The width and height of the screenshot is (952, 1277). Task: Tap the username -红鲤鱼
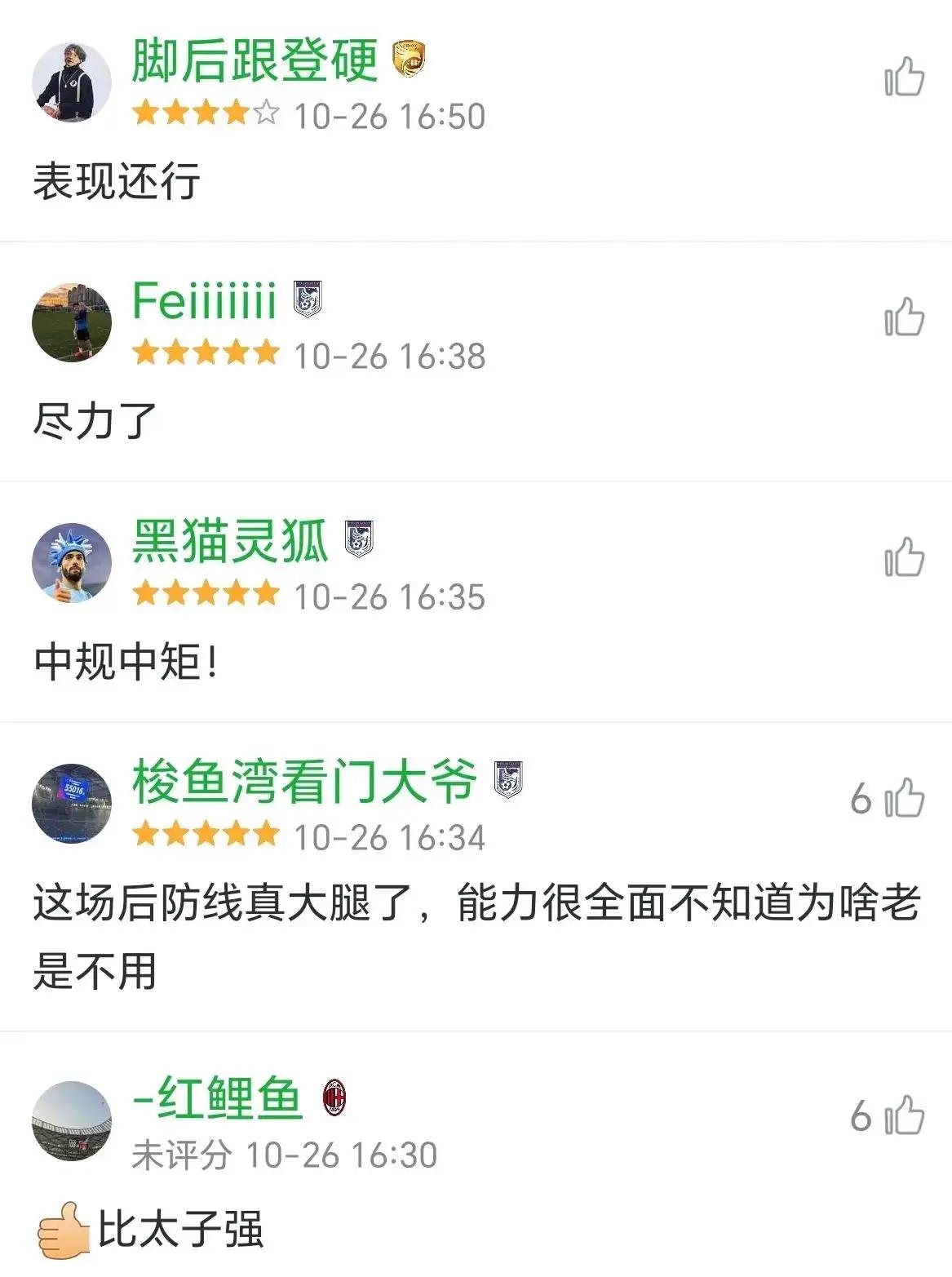[217, 1098]
